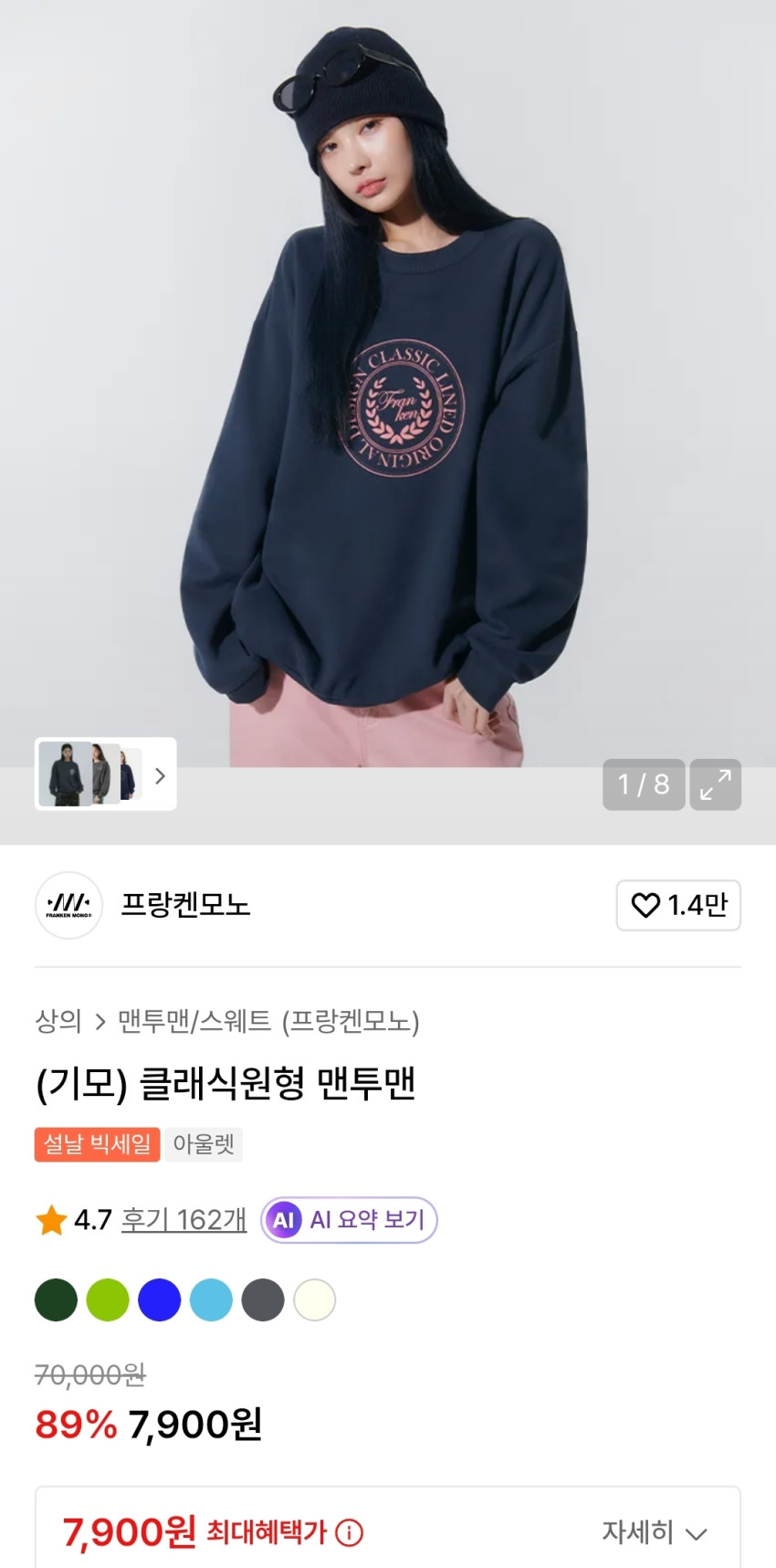The image size is (776, 1568).
Task: Open the product image thumbnail strip
Action: coord(105,774)
